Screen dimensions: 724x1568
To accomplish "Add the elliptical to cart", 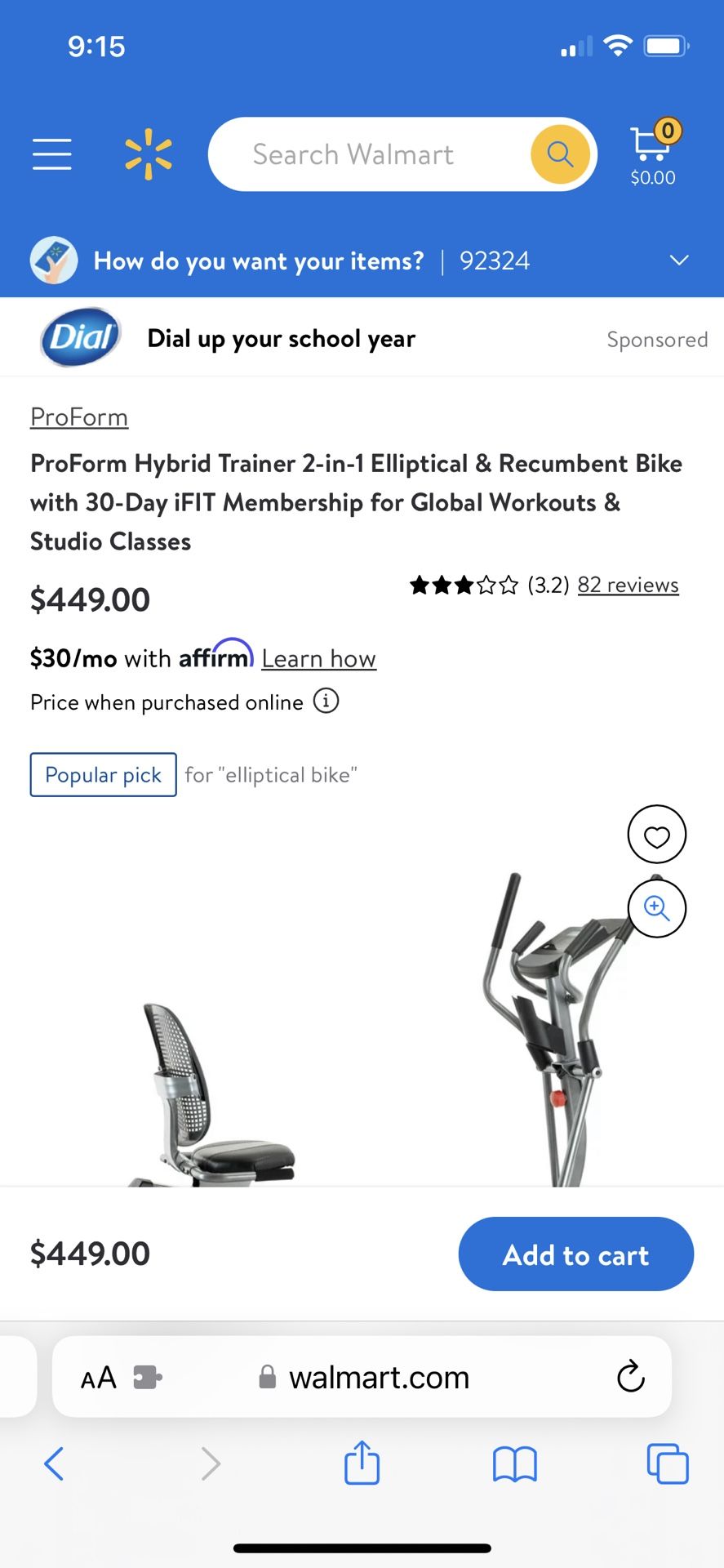I will [x=575, y=1254].
